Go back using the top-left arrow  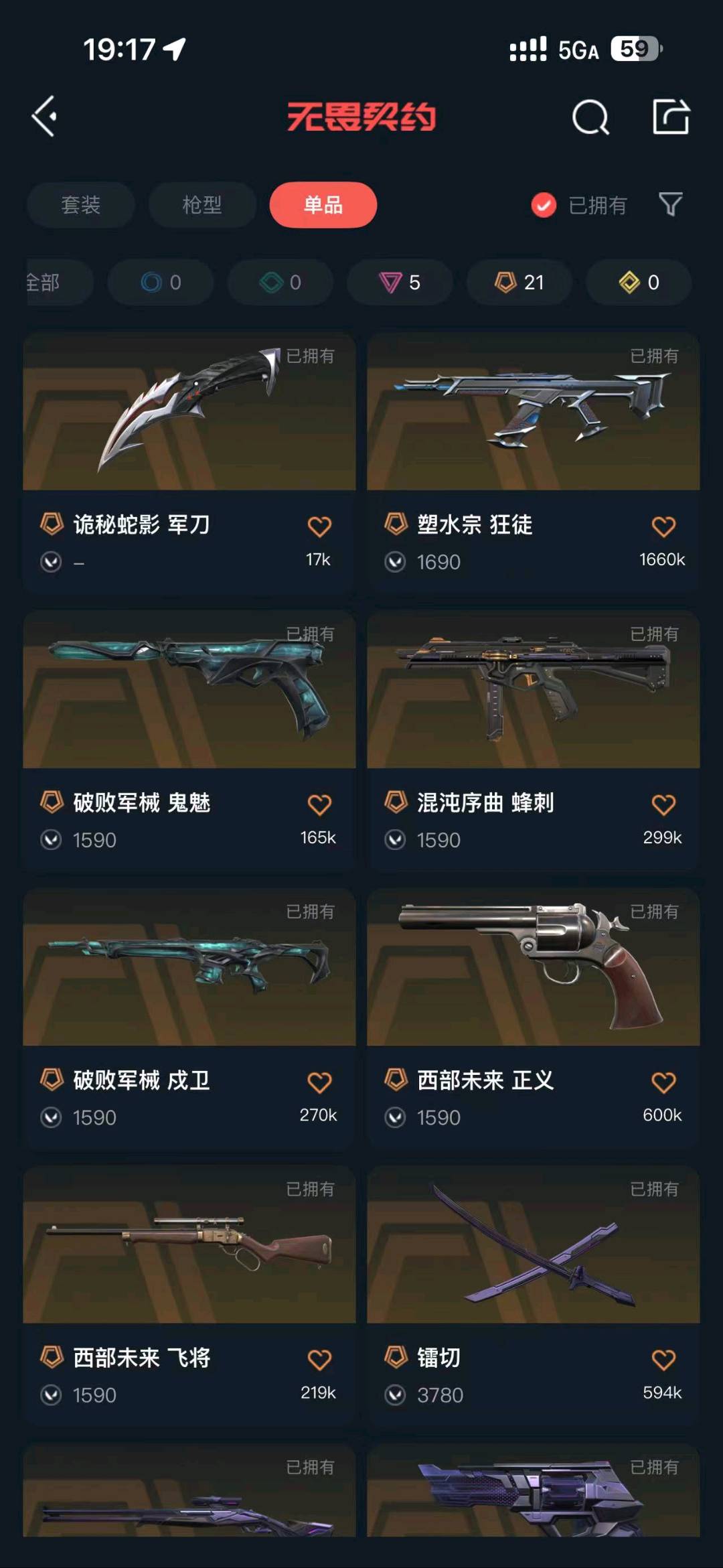point(44,117)
